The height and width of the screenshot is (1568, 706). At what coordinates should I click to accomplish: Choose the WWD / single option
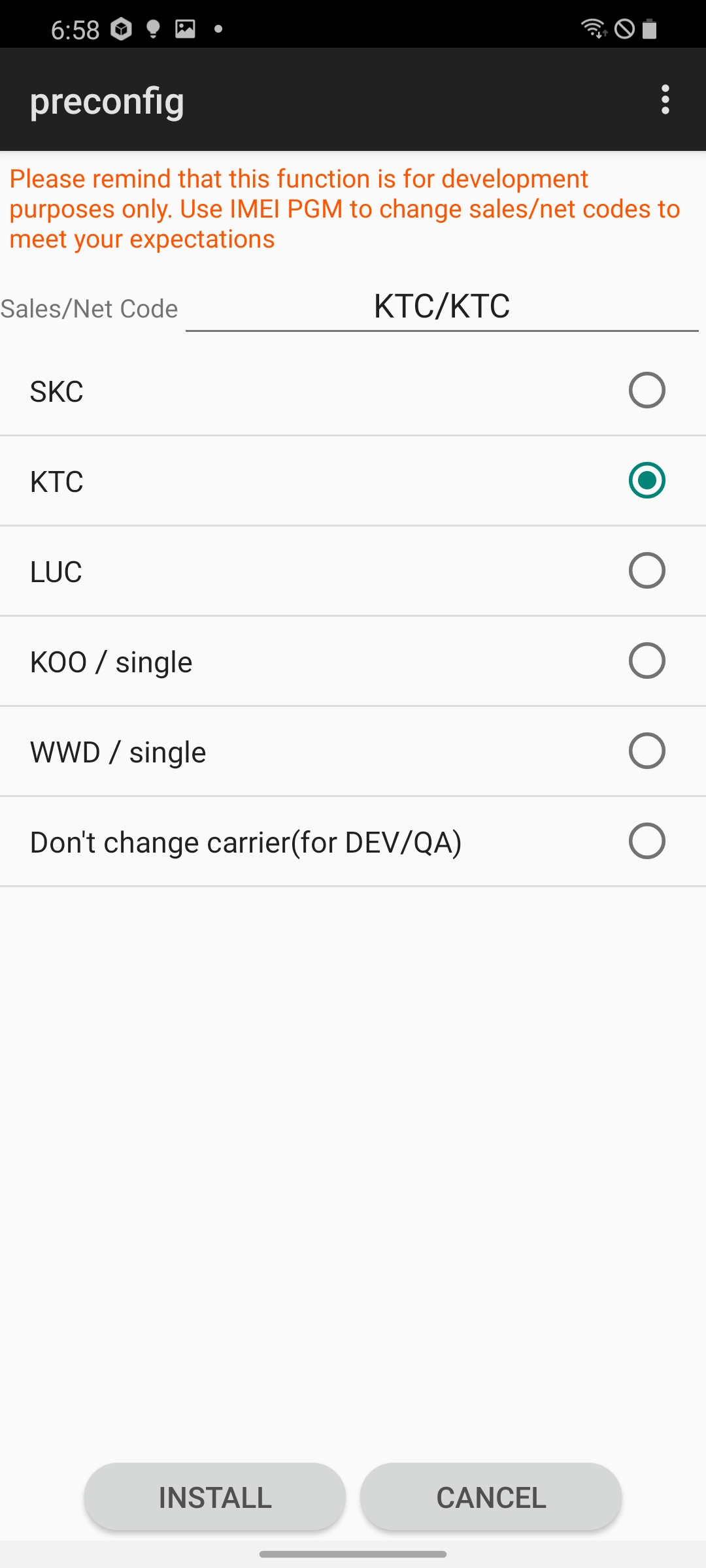pyautogui.click(x=647, y=751)
